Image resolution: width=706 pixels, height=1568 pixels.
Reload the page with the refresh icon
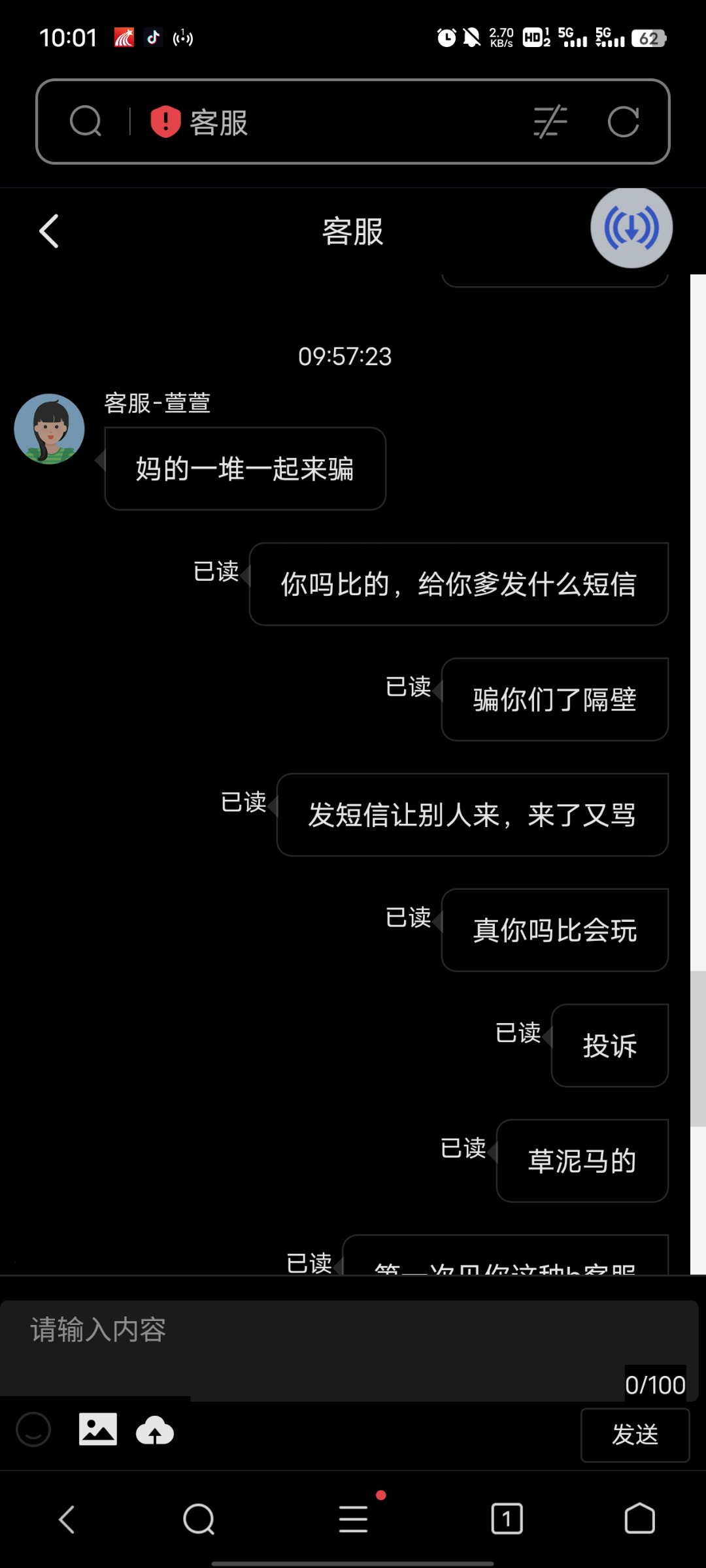pos(624,123)
